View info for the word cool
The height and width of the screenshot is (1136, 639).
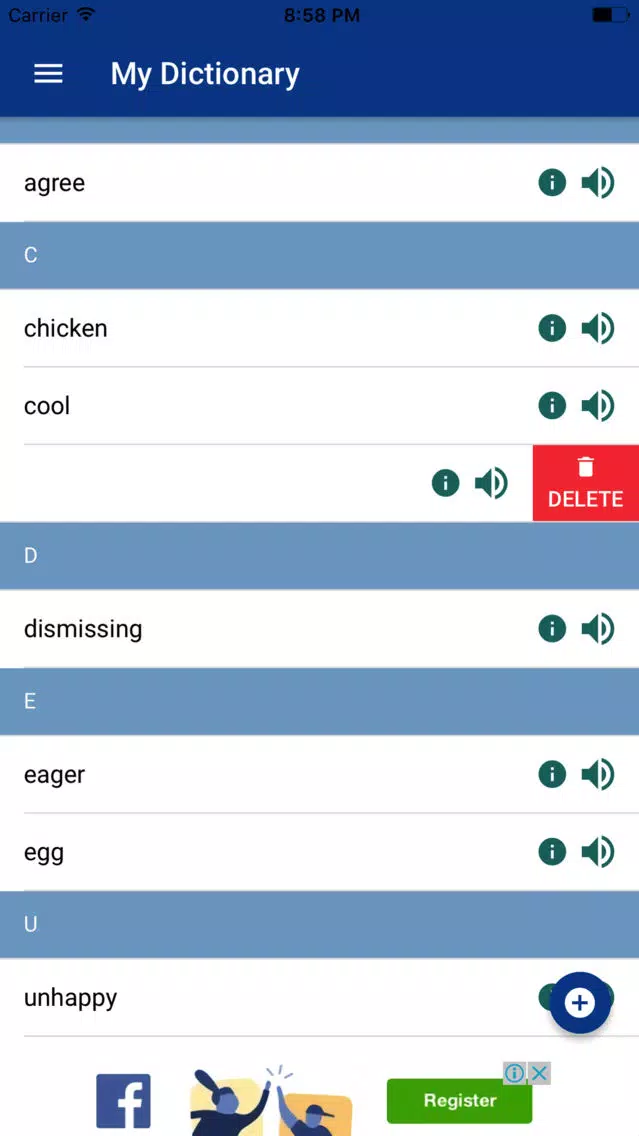coord(552,406)
